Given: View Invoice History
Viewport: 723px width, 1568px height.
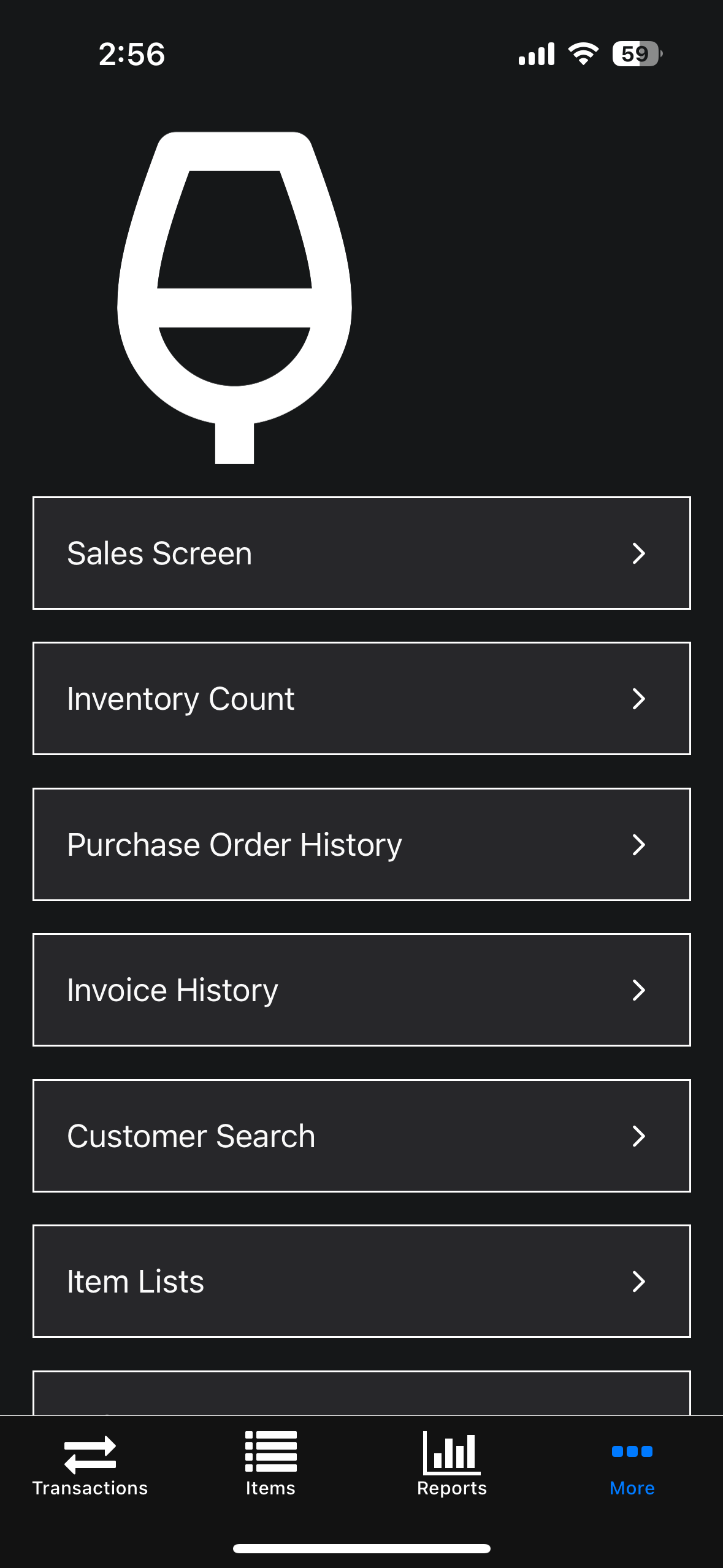Looking at the screenshot, I should click(x=361, y=990).
